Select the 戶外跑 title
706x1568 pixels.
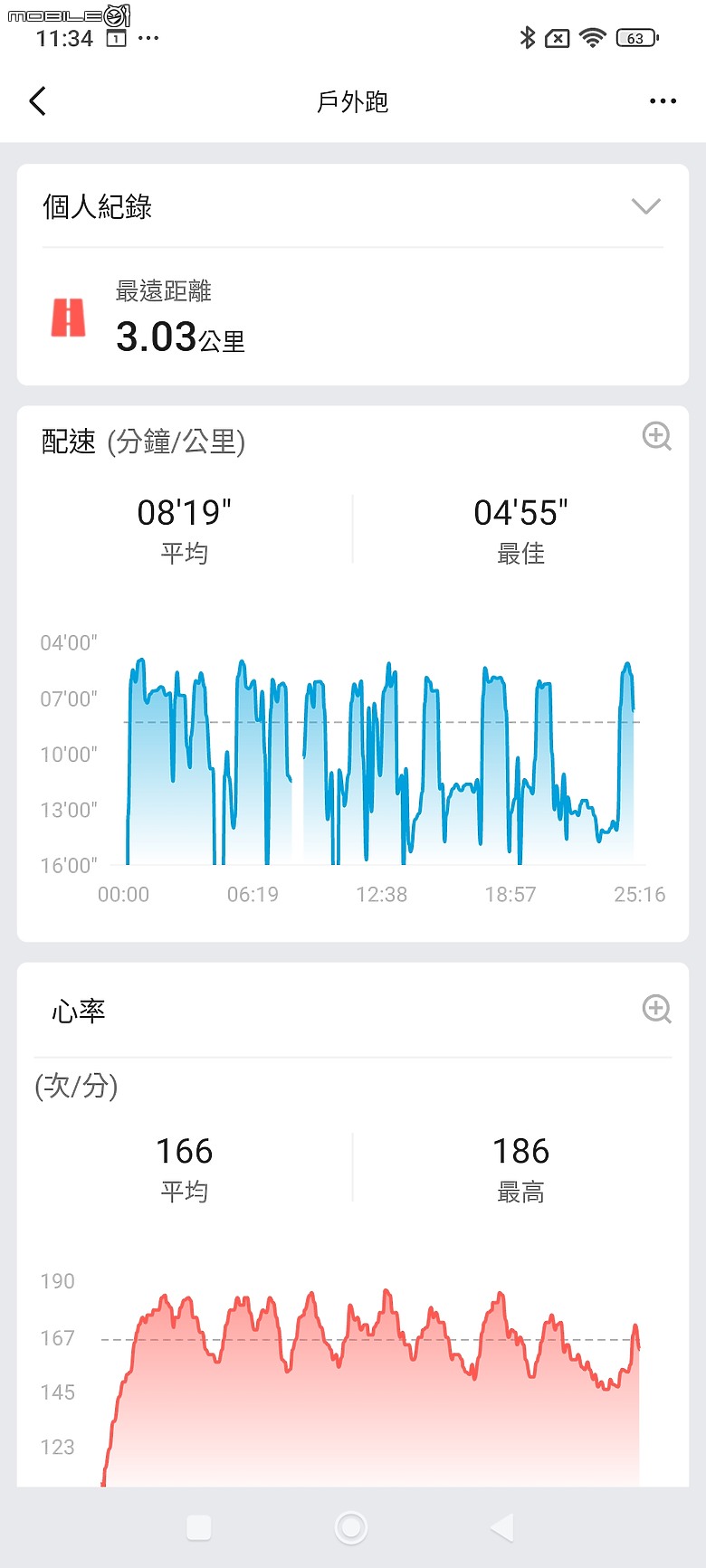click(352, 102)
